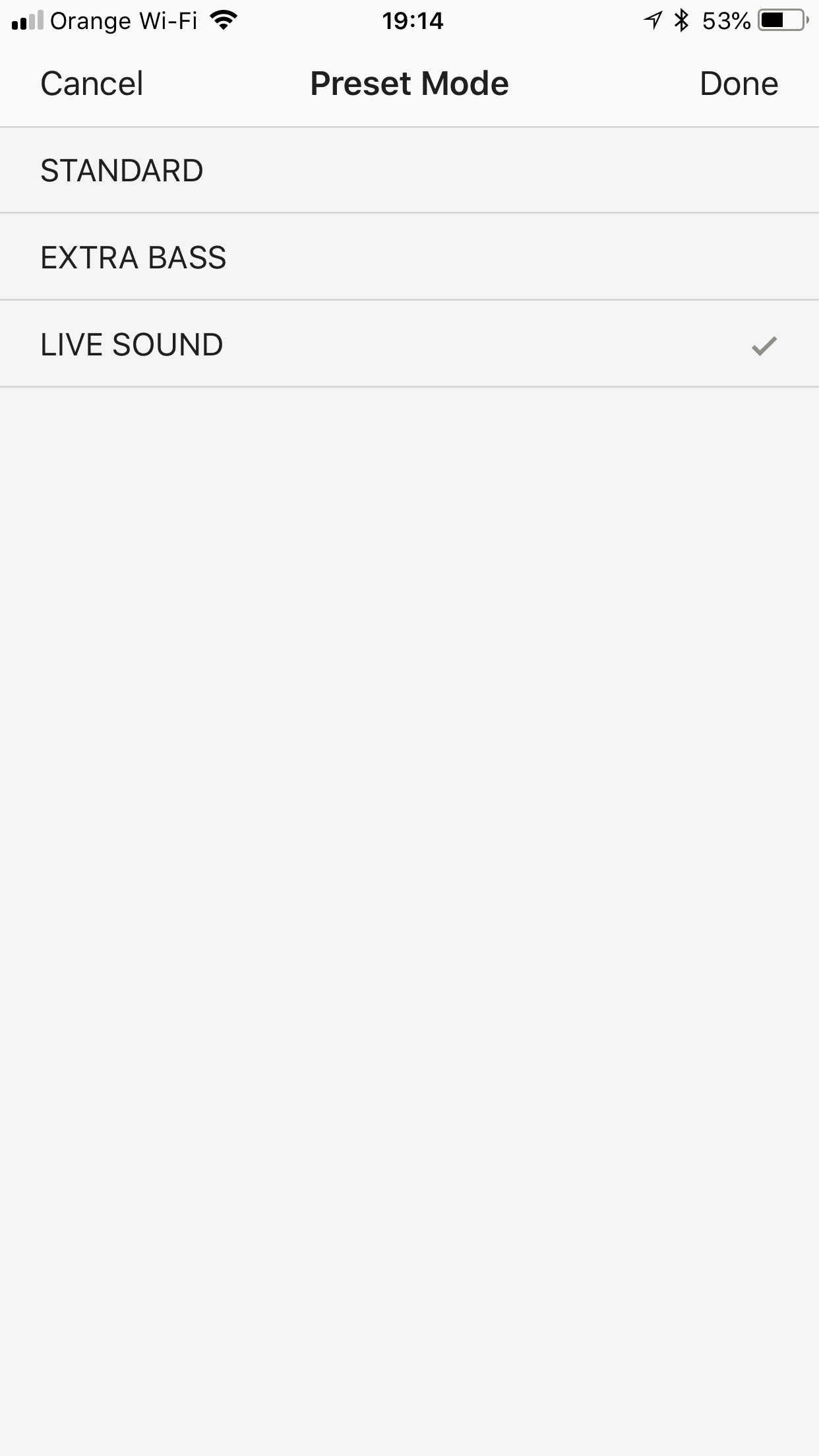Tap the LIVE SOUND preset
The height and width of the screenshot is (1456, 819).
coord(409,344)
